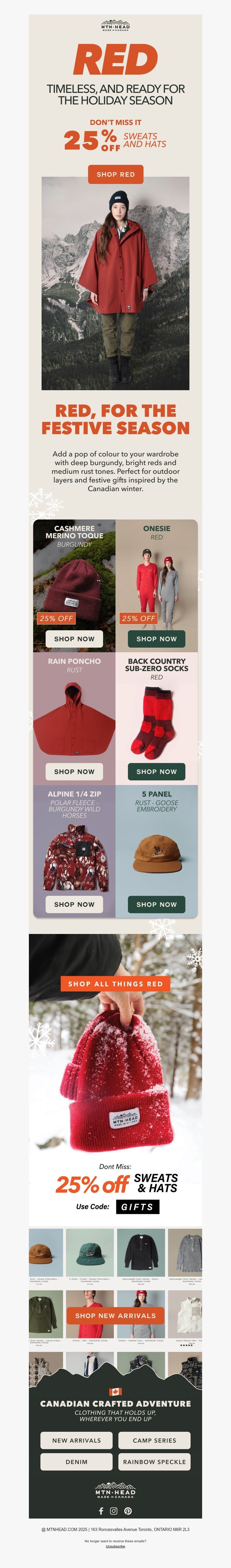Tap Shop Now for Alpine 1/4 Zip
Screen dimensions: 231x1568
pyautogui.click(x=74, y=904)
